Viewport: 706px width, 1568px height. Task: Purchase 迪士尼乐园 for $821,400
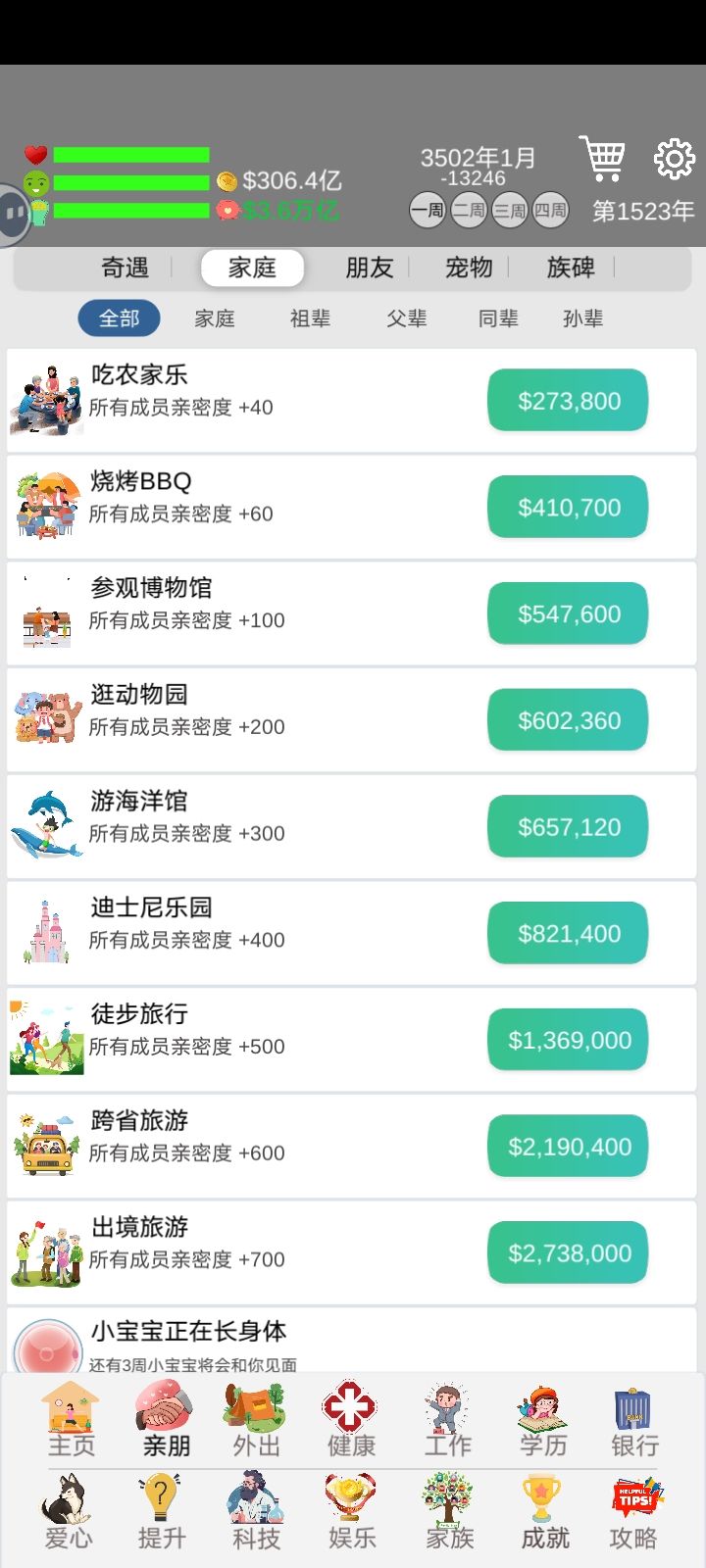(569, 934)
